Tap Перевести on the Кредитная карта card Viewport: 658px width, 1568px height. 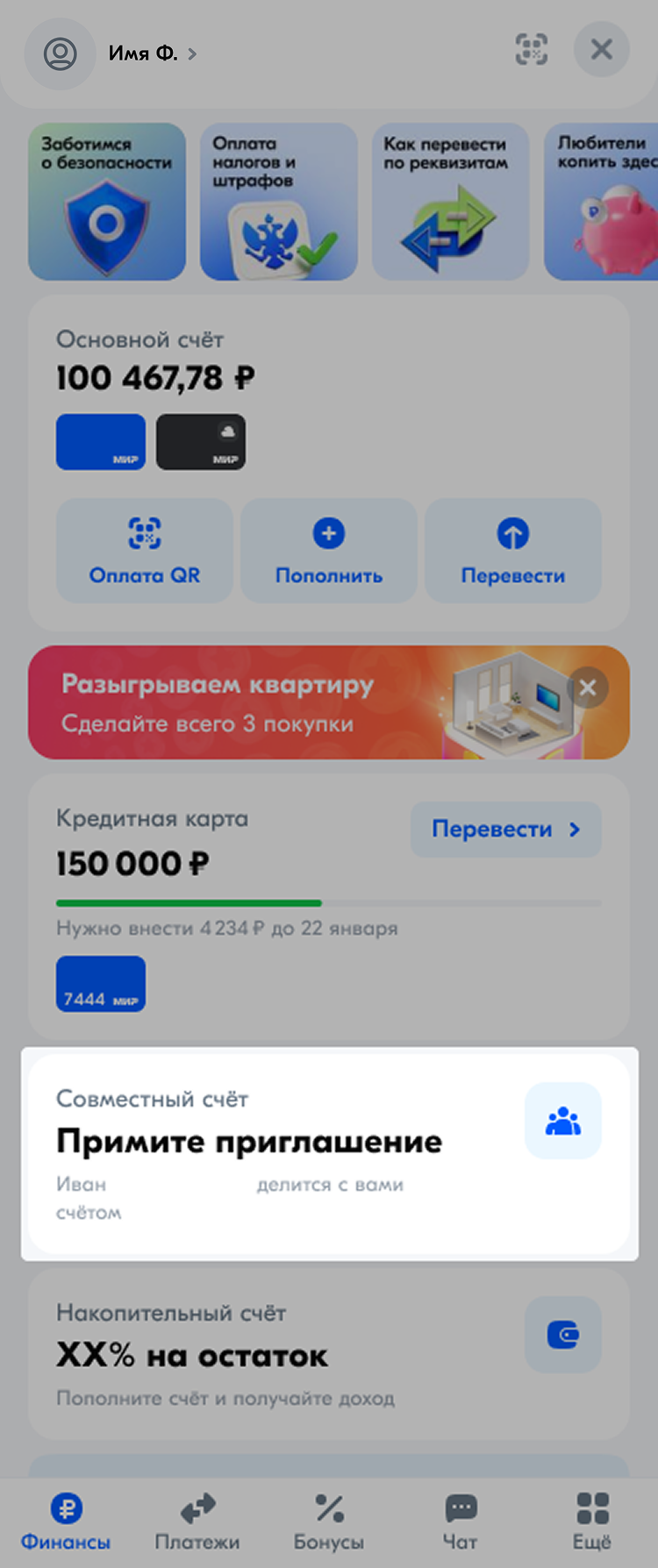click(x=505, y=830)
